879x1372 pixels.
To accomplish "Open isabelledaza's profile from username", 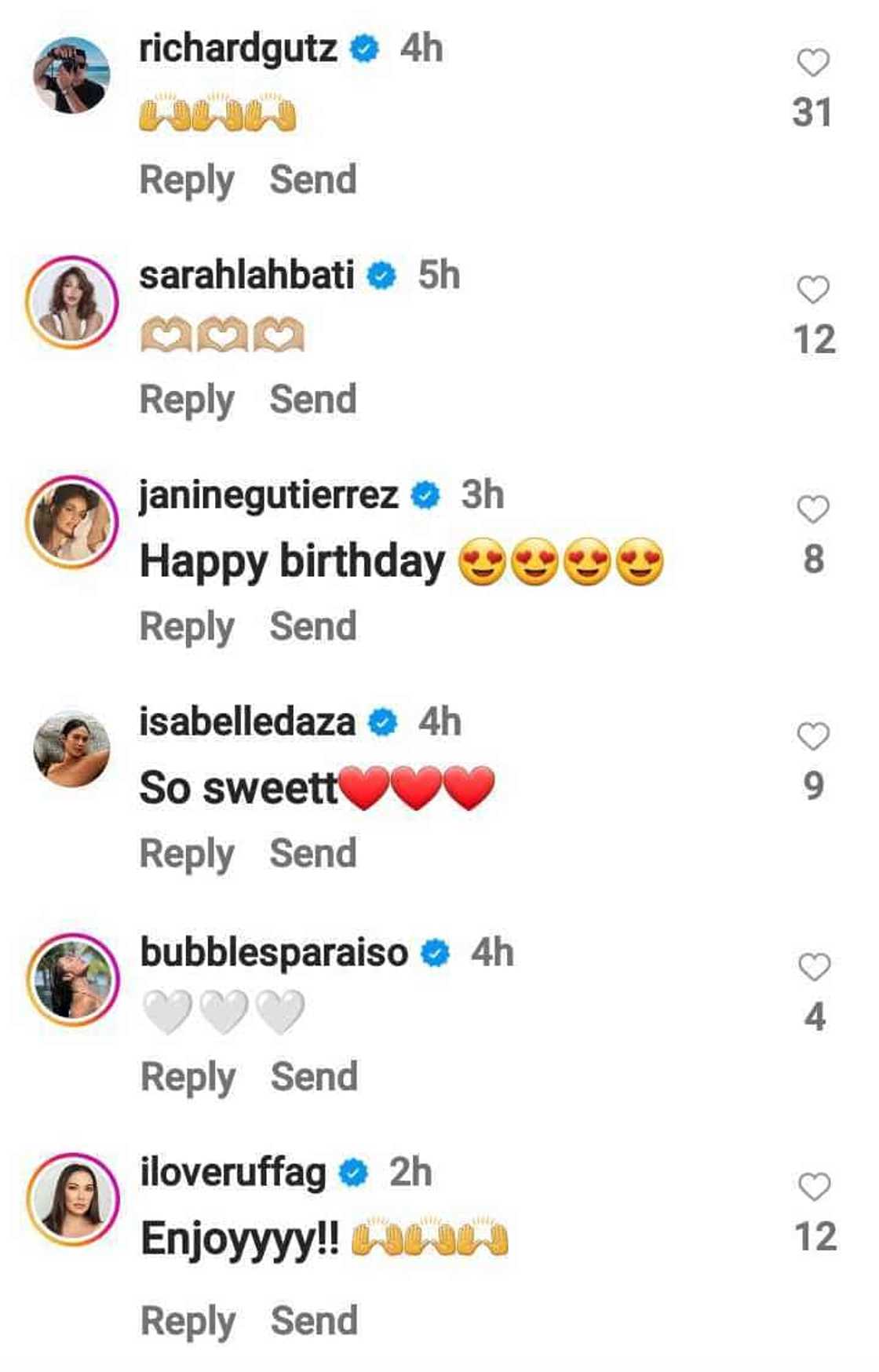I will click(x=247, y=722).
